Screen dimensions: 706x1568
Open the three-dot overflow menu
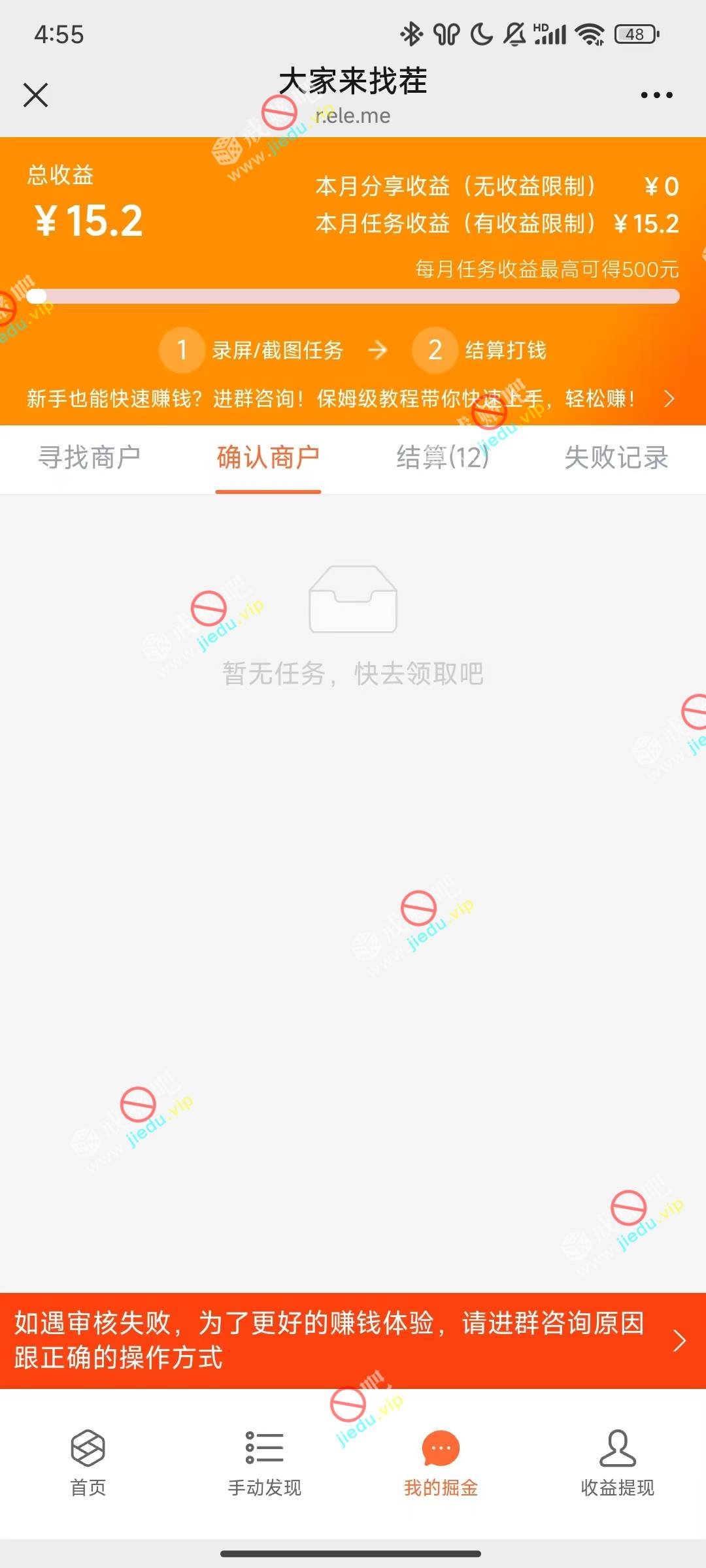click(x=656, y=95)
